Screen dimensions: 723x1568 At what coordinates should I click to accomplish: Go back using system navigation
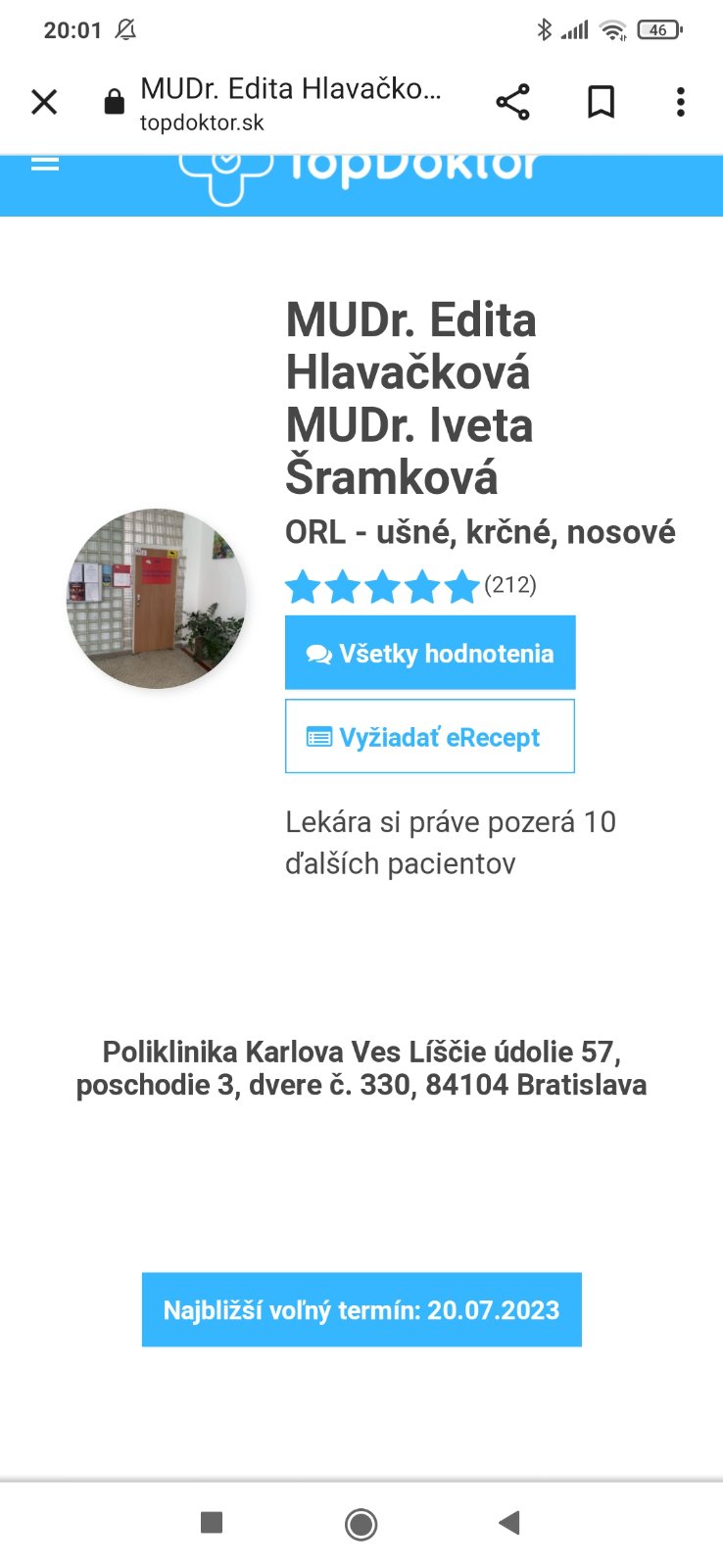(508, 1522)
